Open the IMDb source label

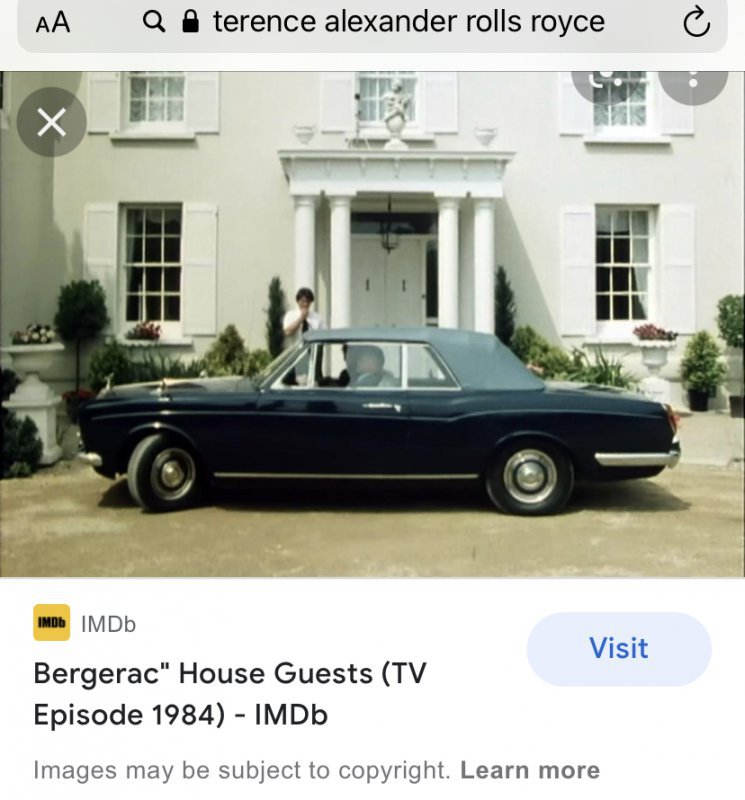[108, 624]
